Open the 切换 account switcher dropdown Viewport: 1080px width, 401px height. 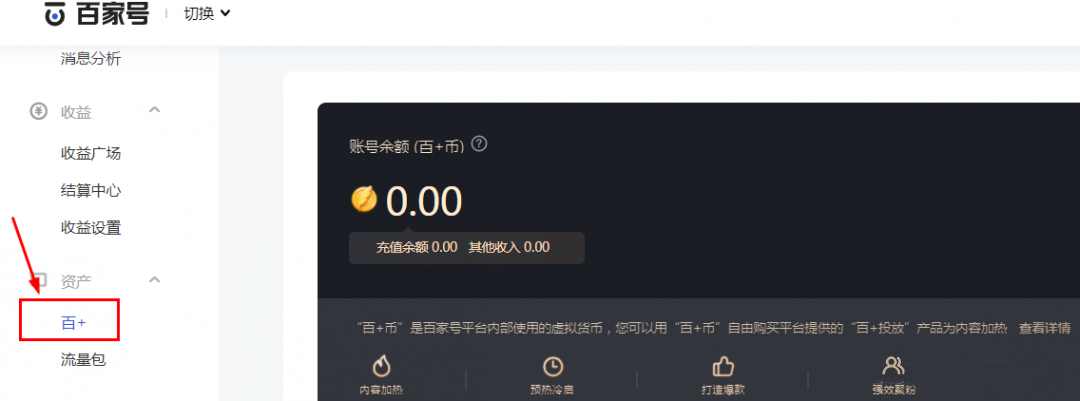(207, 14)
